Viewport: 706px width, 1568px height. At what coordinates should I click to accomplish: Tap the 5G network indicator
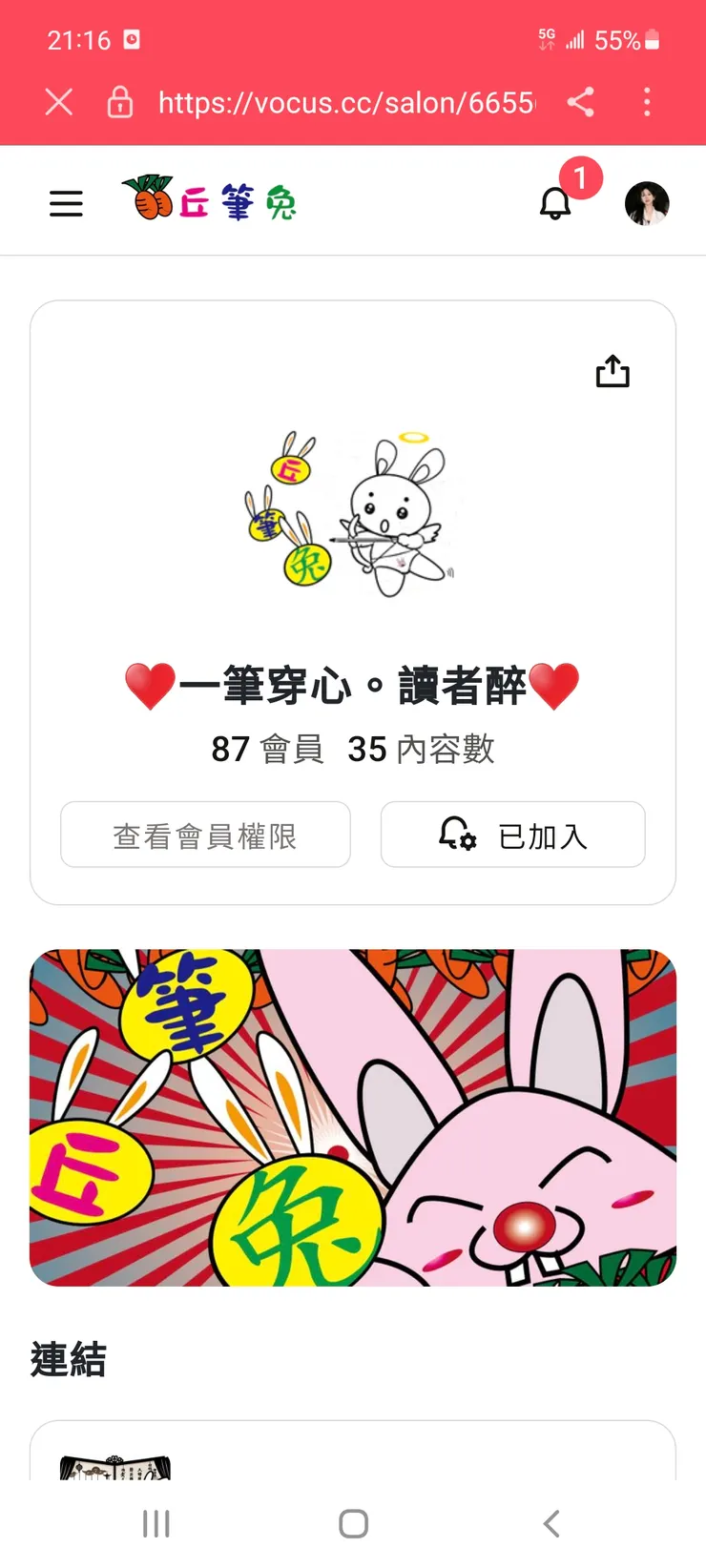546,36
